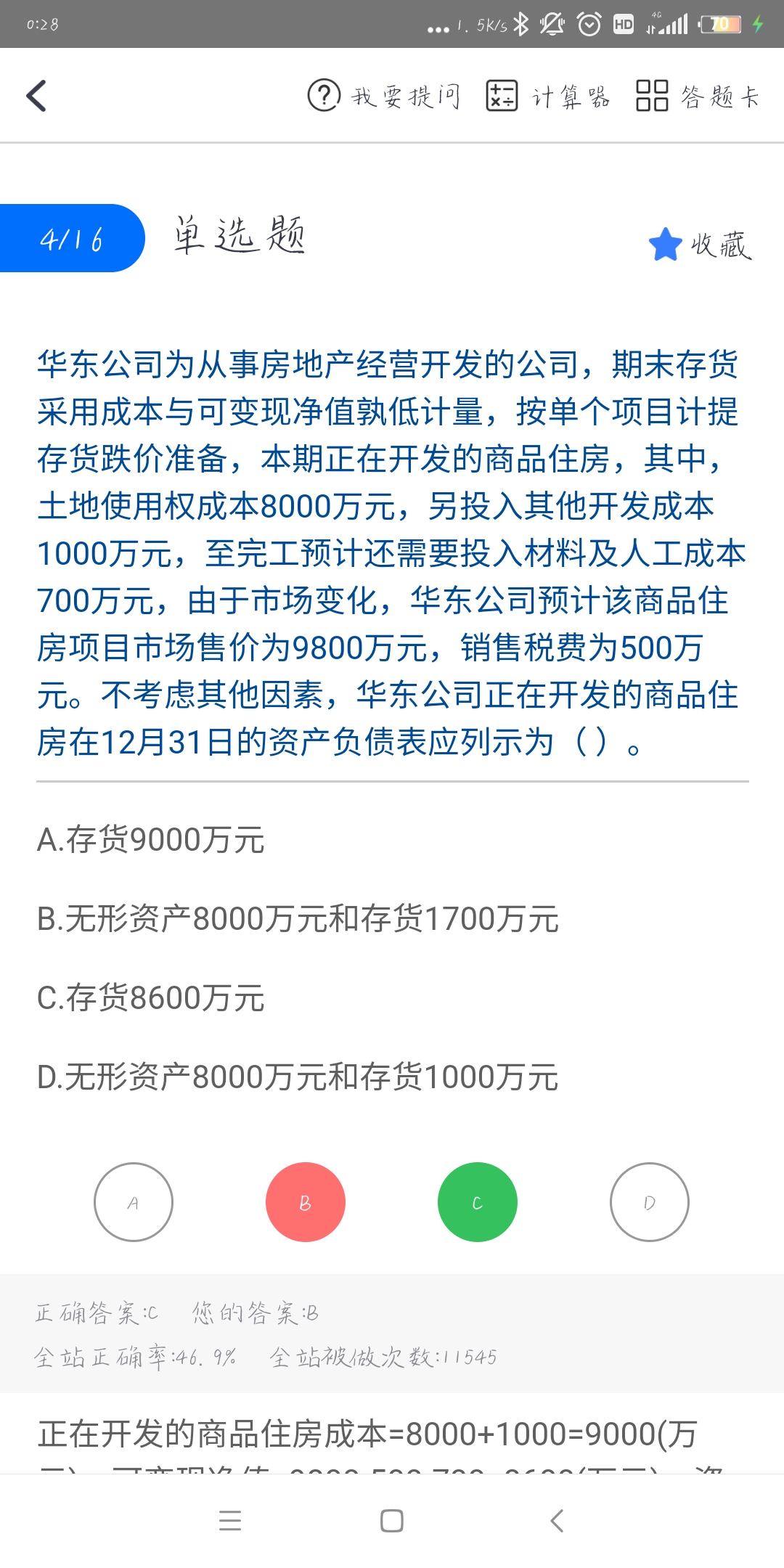Tap the red B answer button
The width and height of the screenshot is (784, 1568).
[306, 1202]
